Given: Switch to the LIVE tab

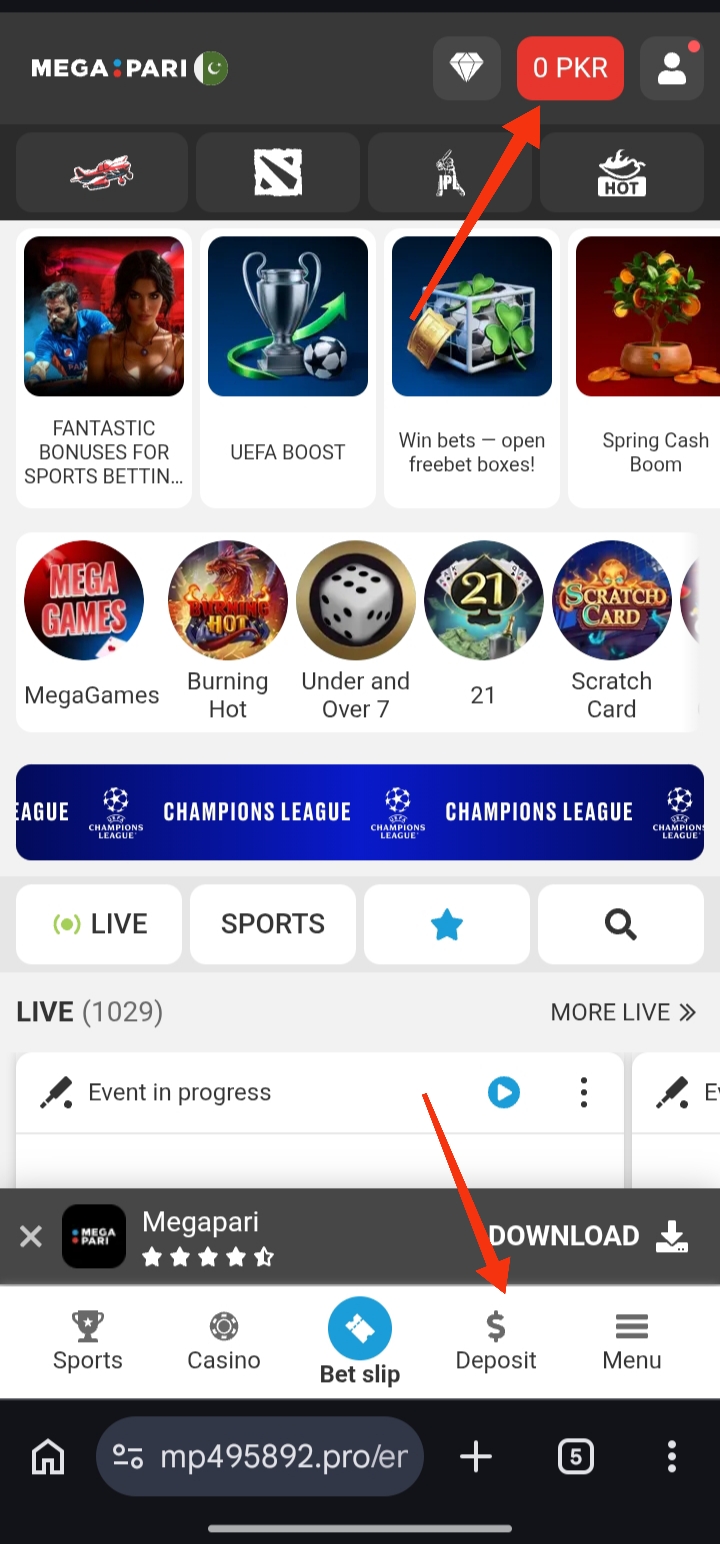Looking at the screenshot, I should pyautogui.click(x=99, y=924).
